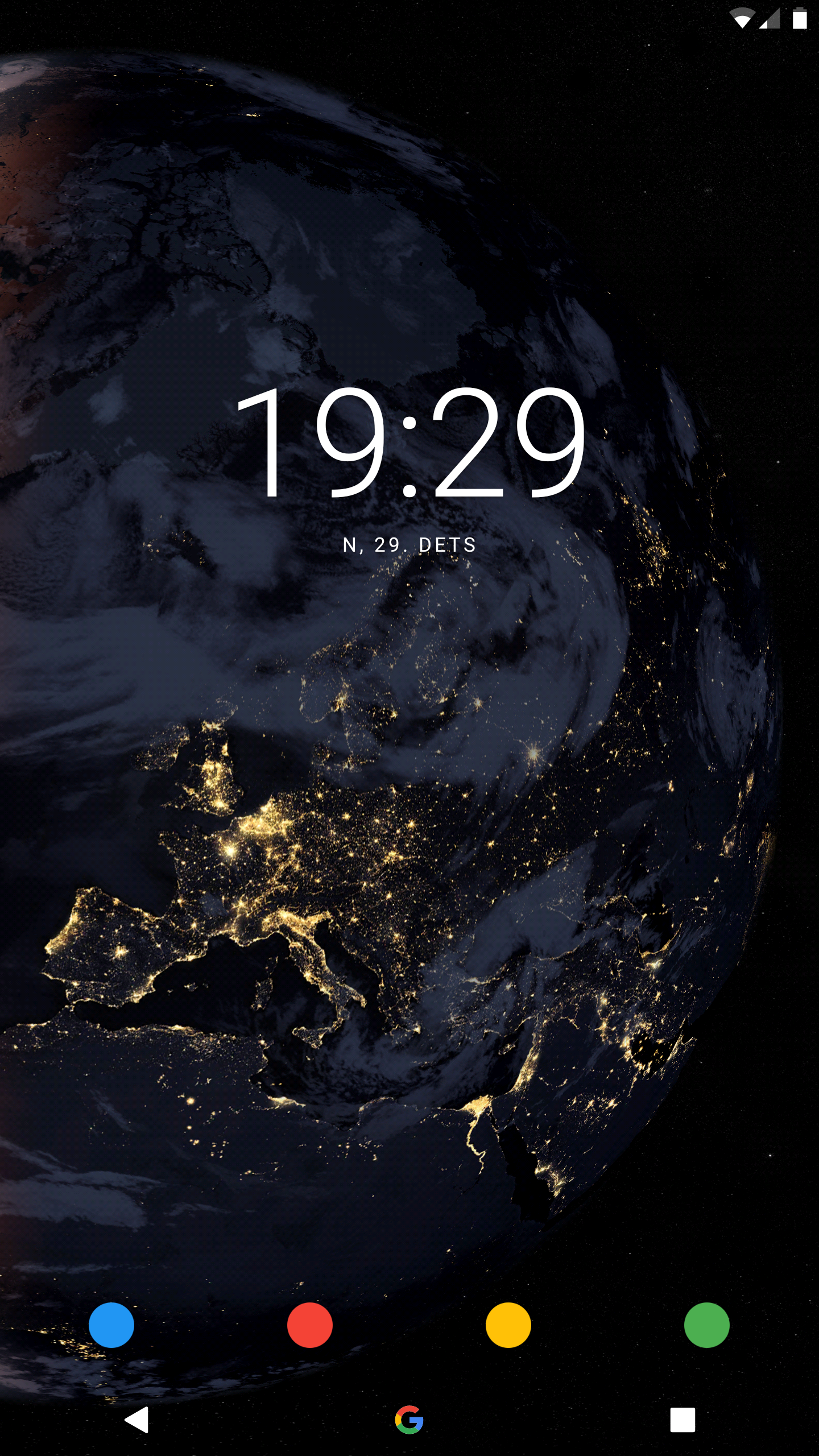Open calendar from the date N, 29. DETS
The height and width of the screenshot is (1456, 819).
[409, 545]
